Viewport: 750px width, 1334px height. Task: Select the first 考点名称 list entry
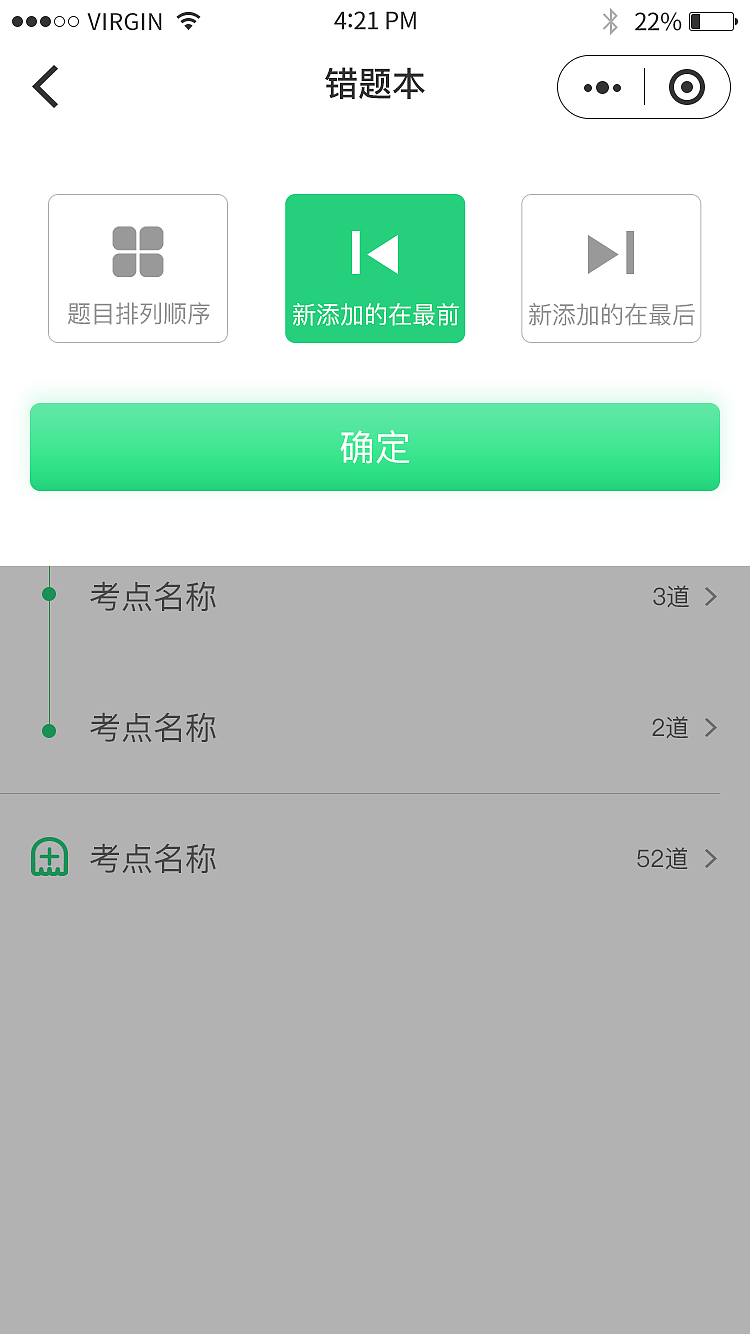153,596
